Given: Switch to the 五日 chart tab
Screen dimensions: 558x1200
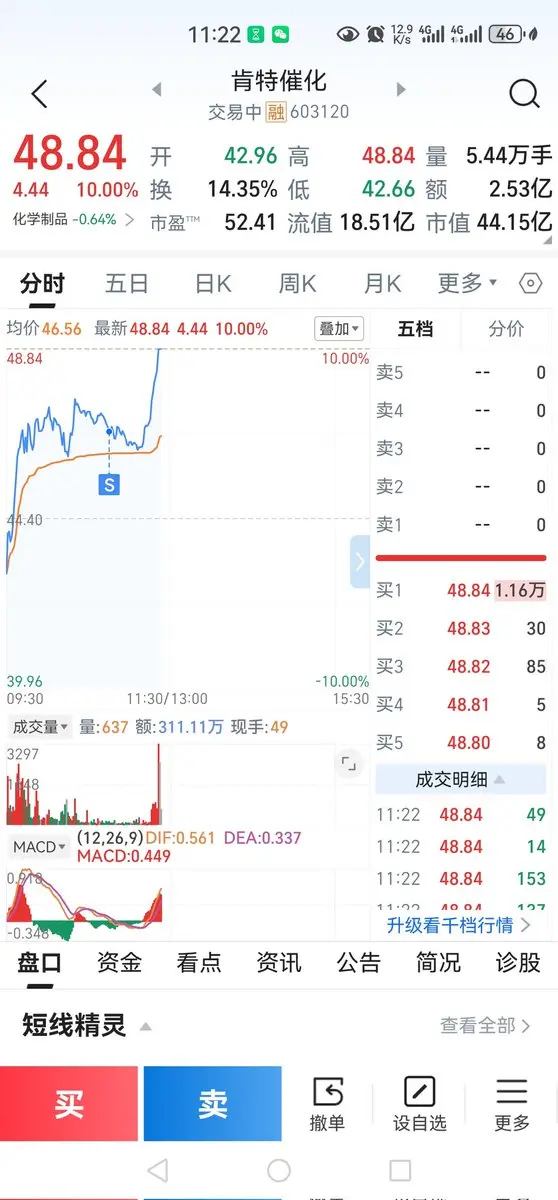Looking at the screenshot, I should (x=127, y=283).
